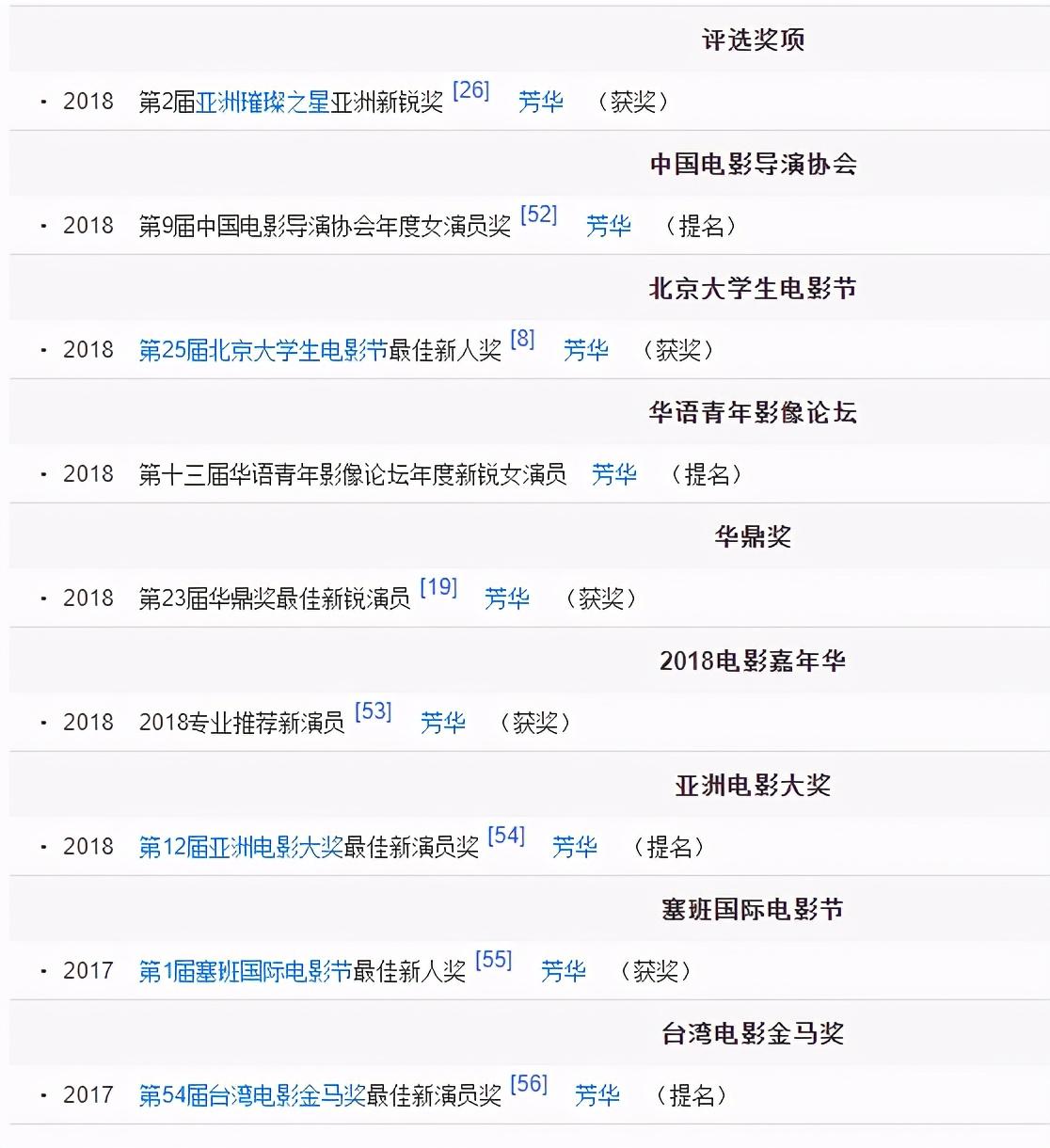This screenshot has height=1148, width=1050.
Task: Open 芳华 link in the 华语青年影像论坛 row
Action: pyautogui.click(x=613, y=474)
